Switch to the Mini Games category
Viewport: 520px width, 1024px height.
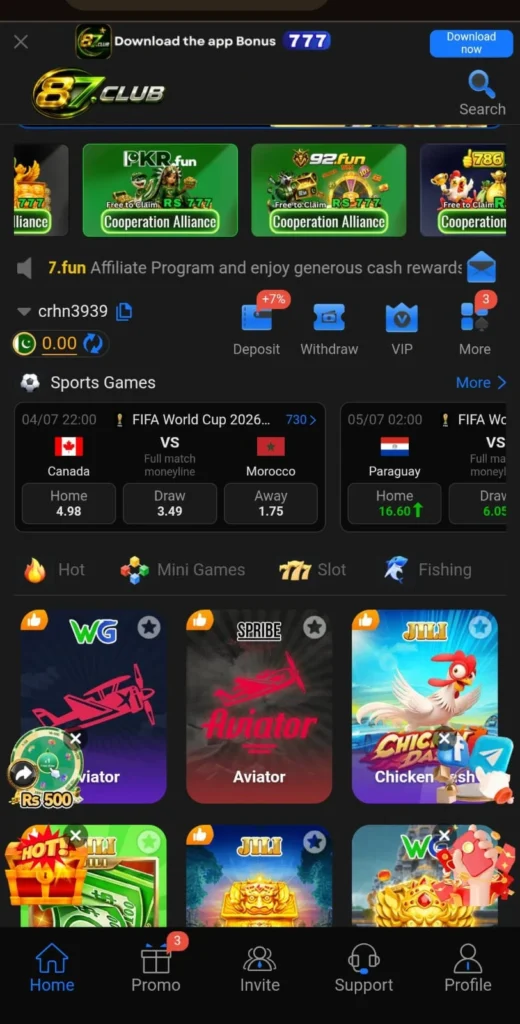(183, 570)
